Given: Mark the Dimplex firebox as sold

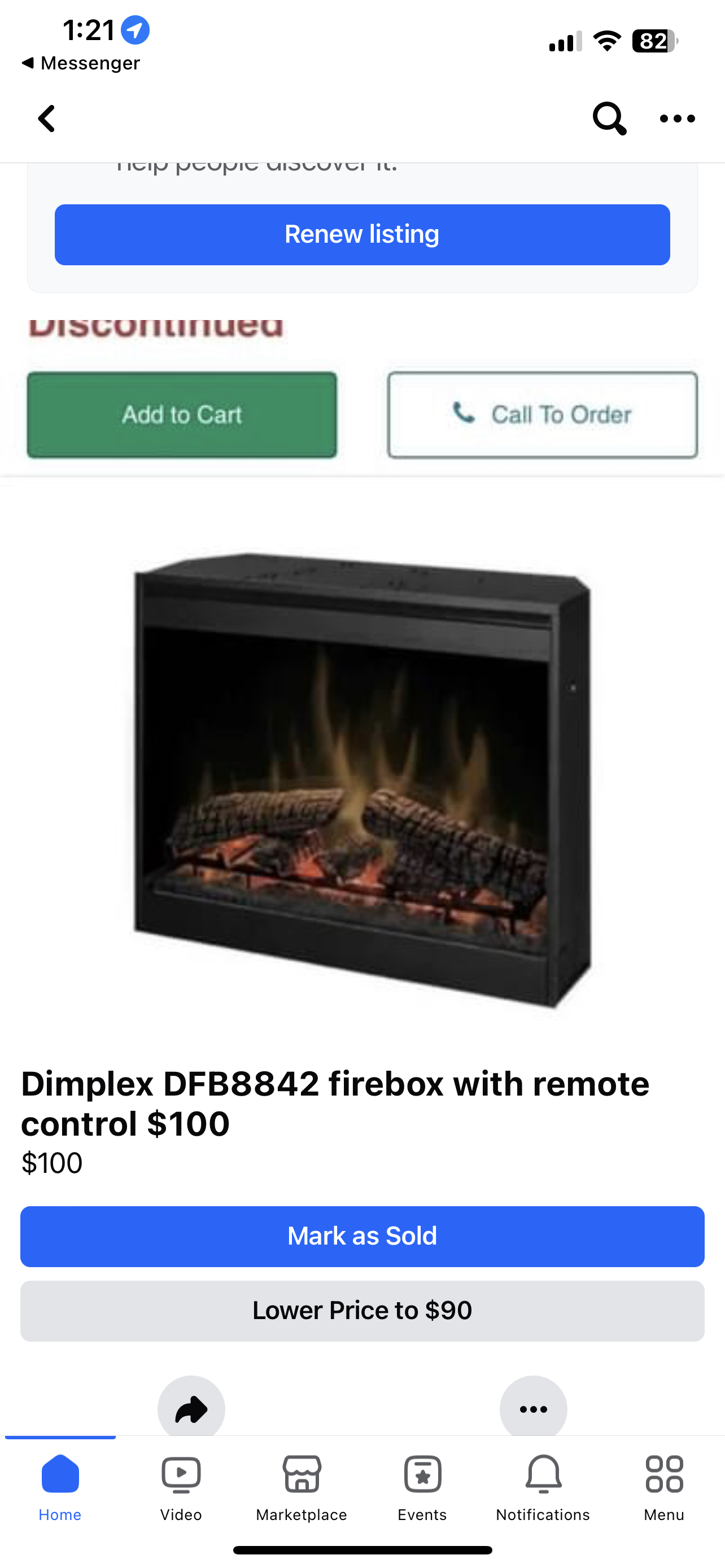Looking at the screenshot, I should [x=362, y=1236].
